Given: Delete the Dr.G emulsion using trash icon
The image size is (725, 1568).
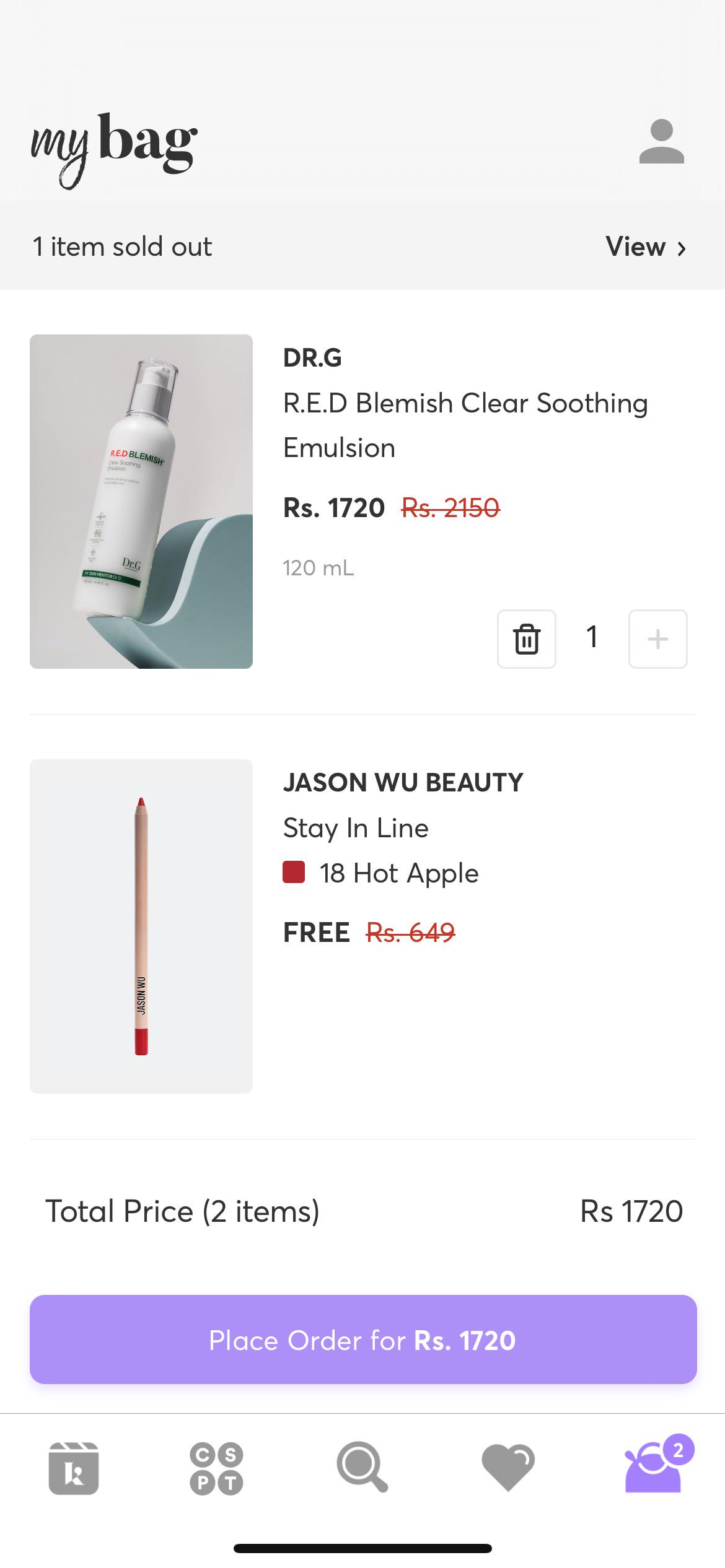Looking at the screenshot, I should pos(526,639).
